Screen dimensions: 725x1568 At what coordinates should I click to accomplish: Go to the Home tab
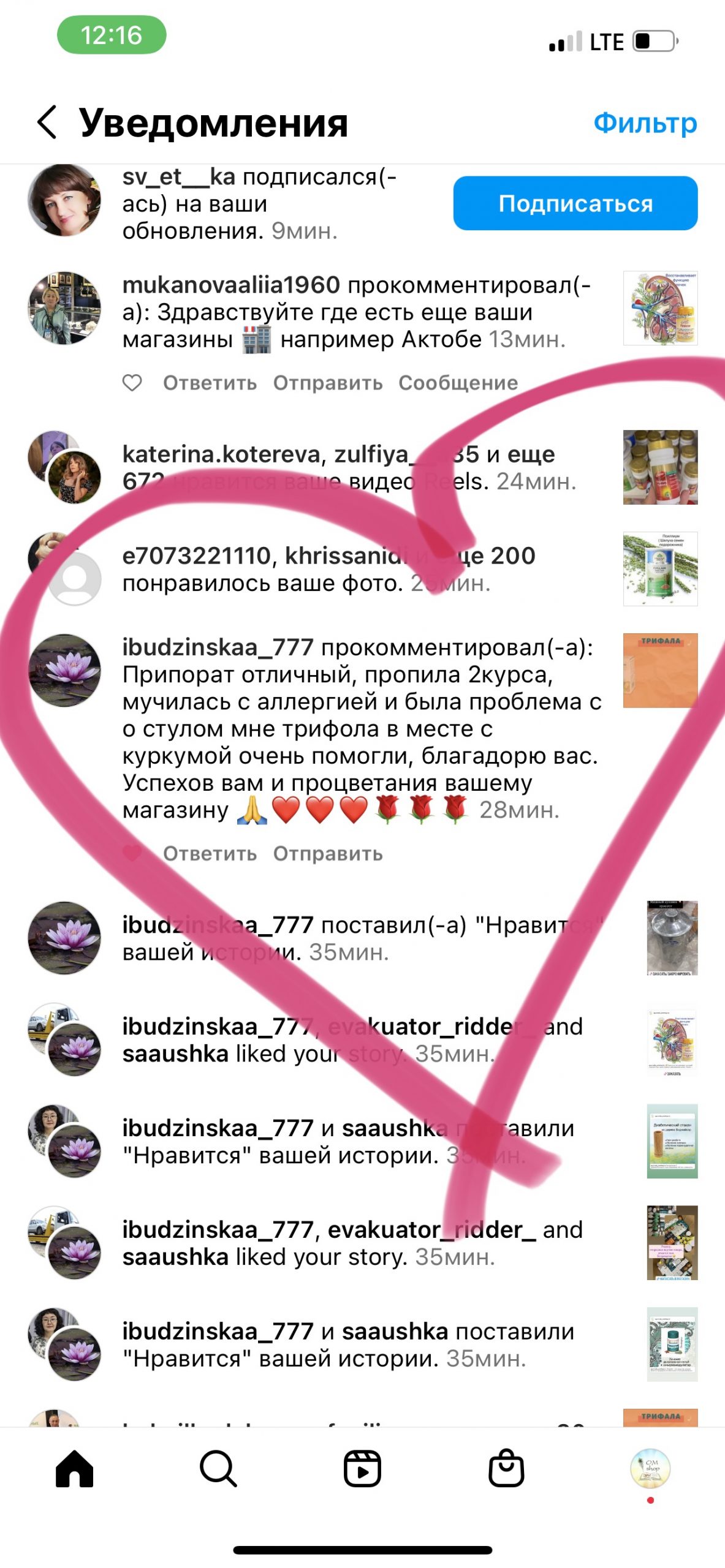pos(74,1469)
